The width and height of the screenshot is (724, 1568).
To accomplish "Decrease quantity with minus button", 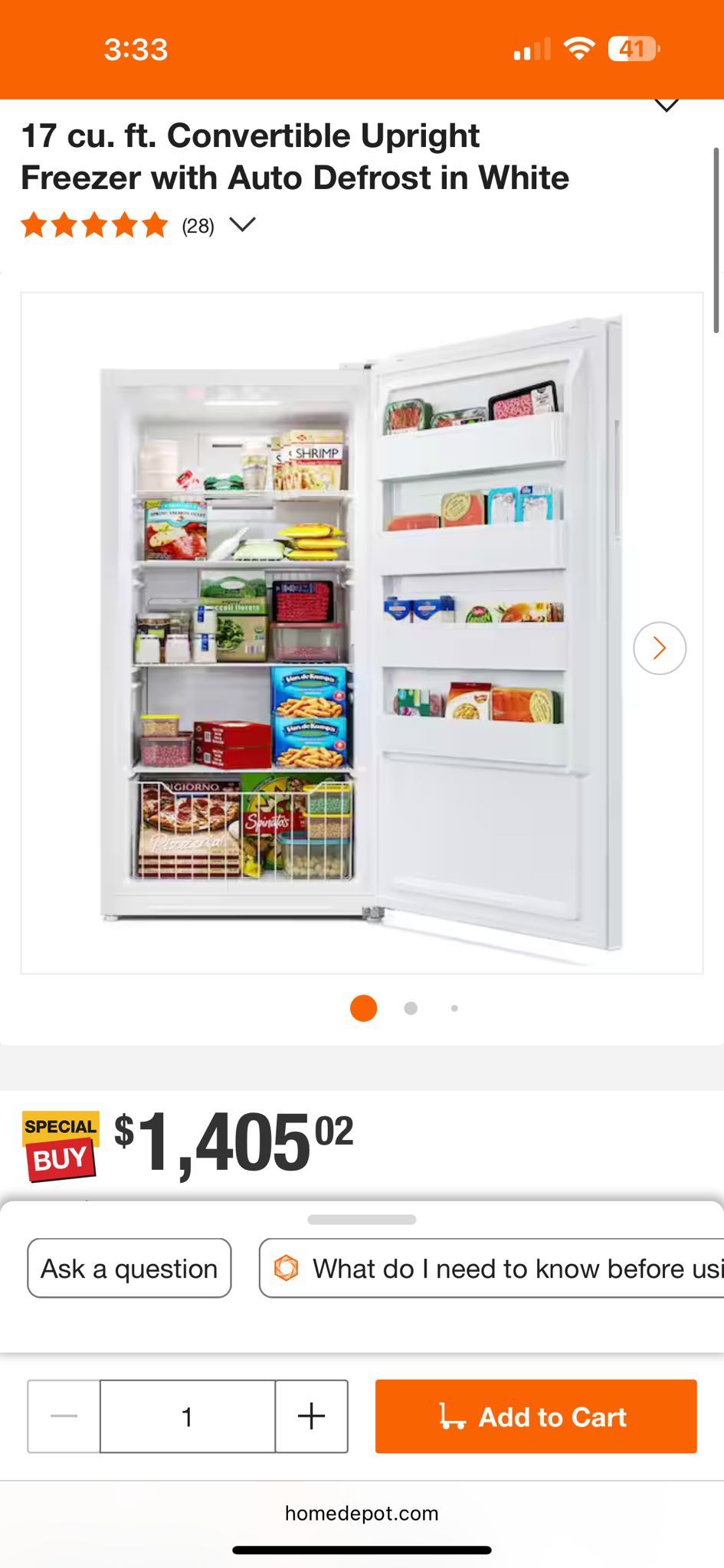I will [64, 1416].
